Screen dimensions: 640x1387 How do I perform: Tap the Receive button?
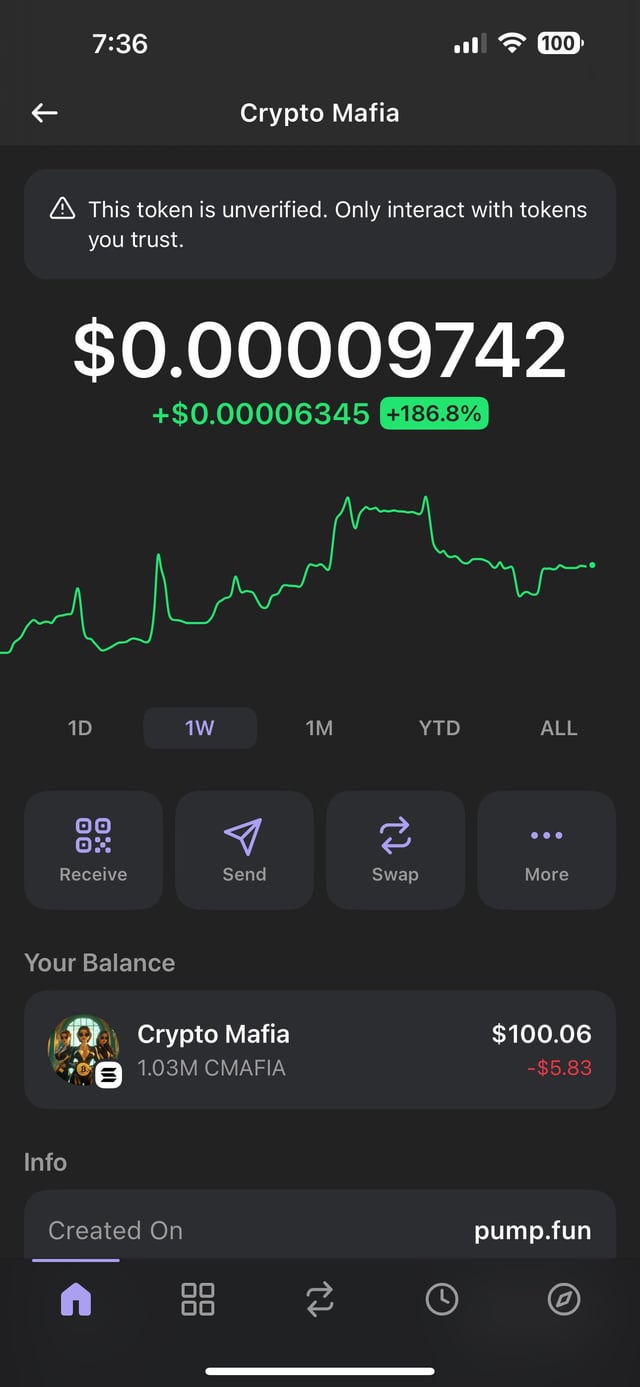coord(93,850)
